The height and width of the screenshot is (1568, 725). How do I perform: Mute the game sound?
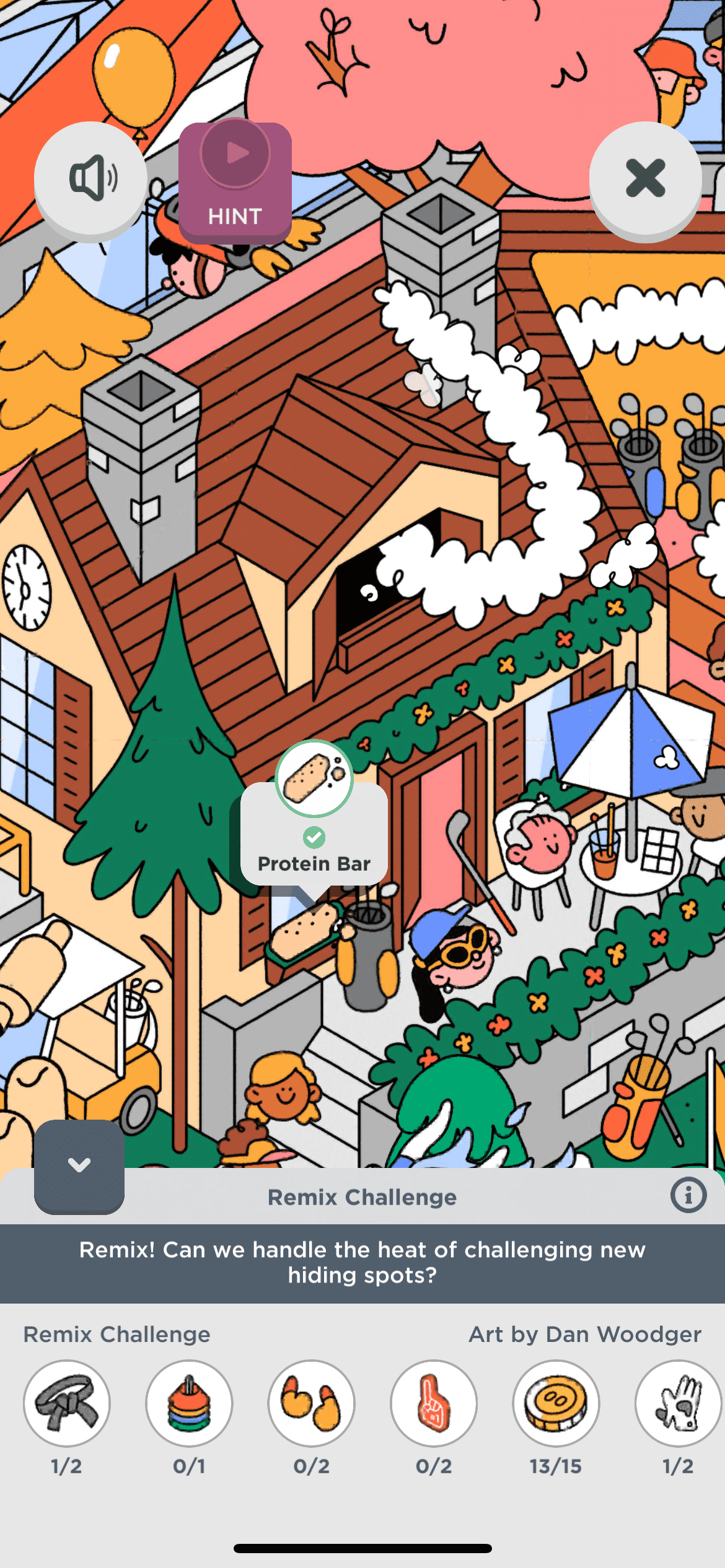click(x=90, y=178)
